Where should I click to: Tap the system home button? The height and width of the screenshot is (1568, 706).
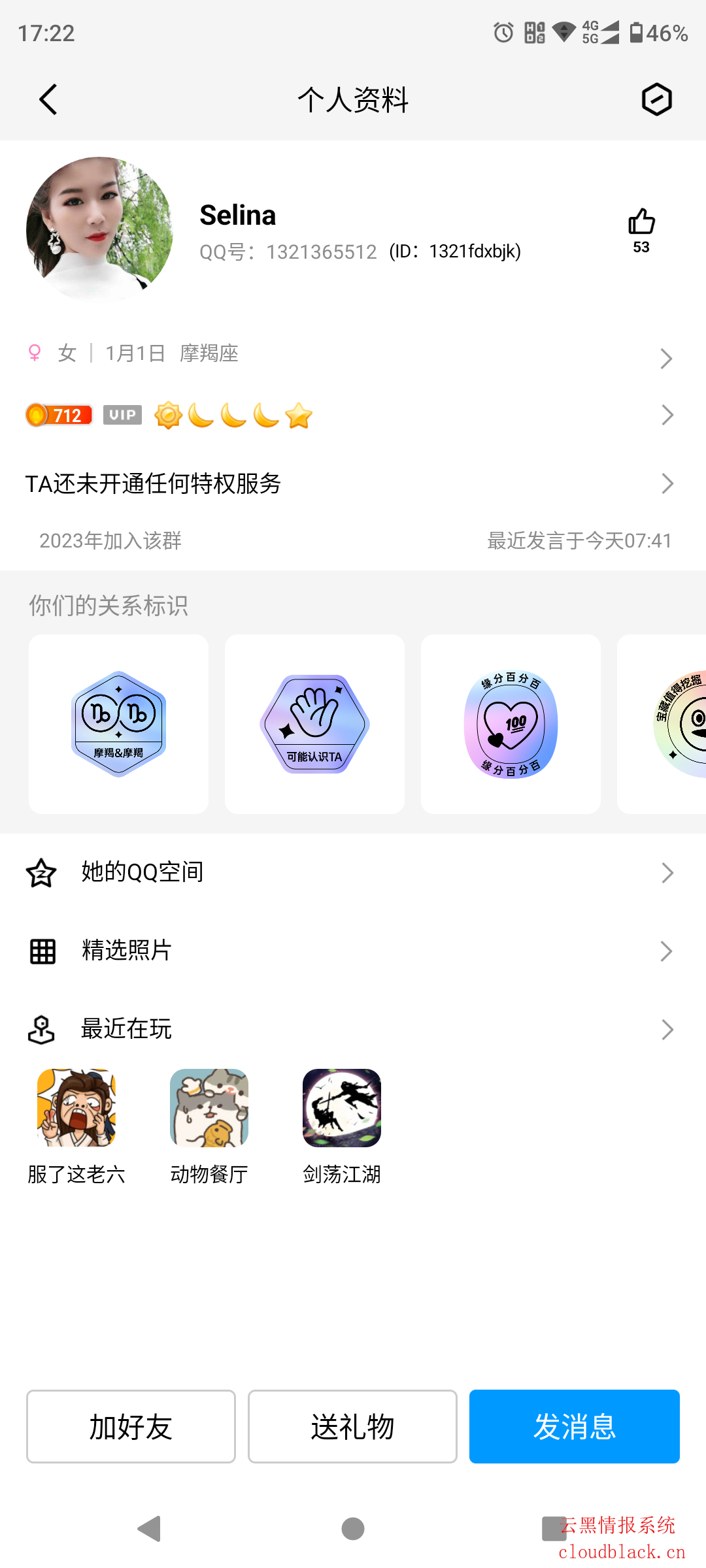pyautogui.click(x=353, y=1529)
